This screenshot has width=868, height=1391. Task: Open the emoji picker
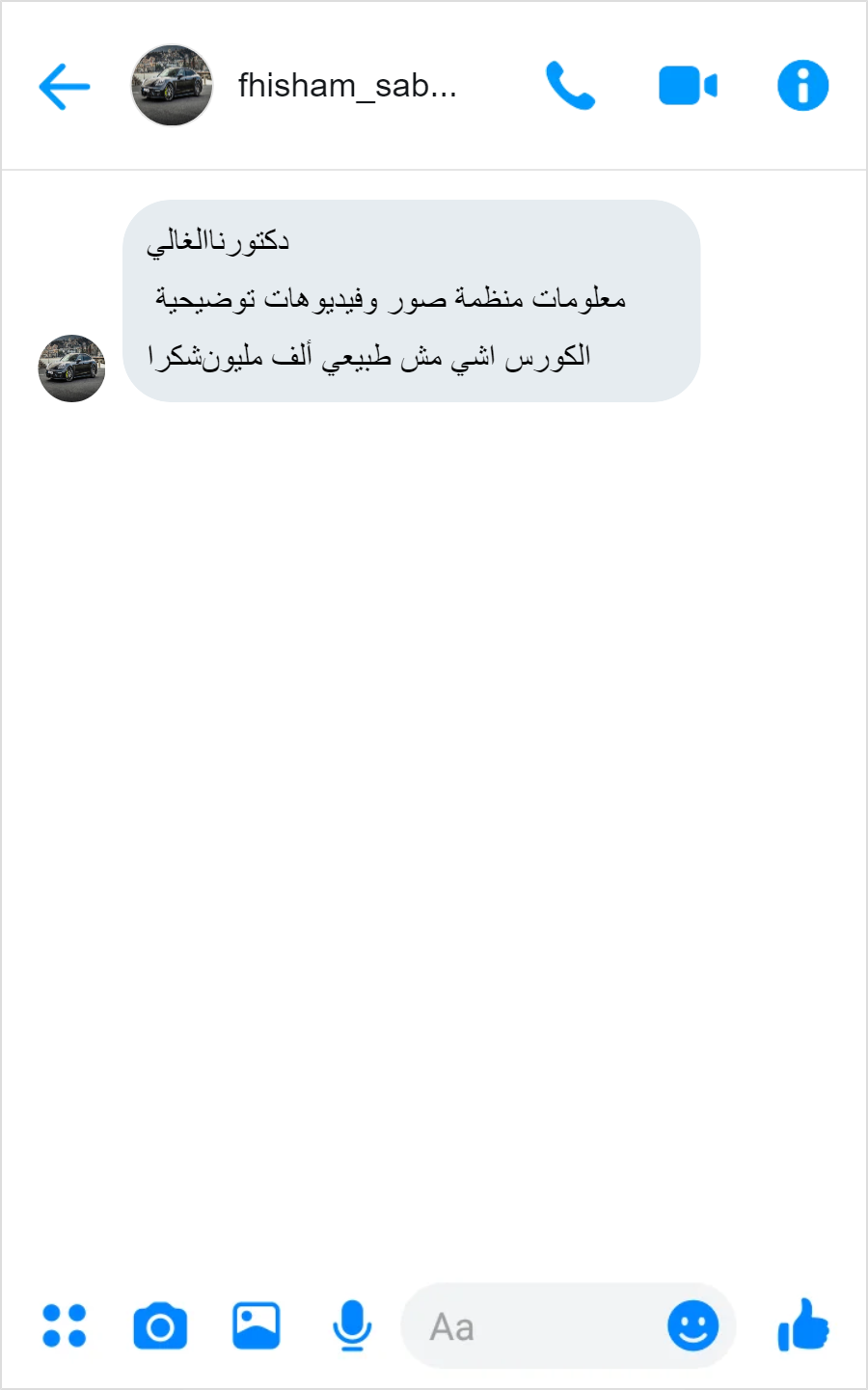pyautogui.click(x=692, y=1325)
